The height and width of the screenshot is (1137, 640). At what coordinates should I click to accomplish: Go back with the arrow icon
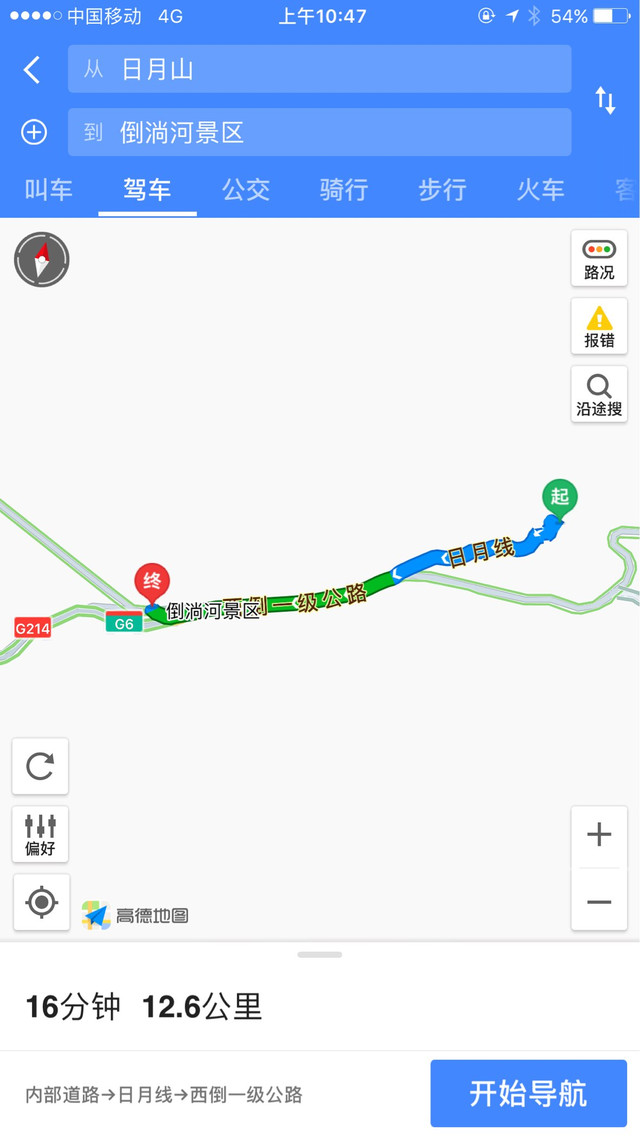pos(31,70)
